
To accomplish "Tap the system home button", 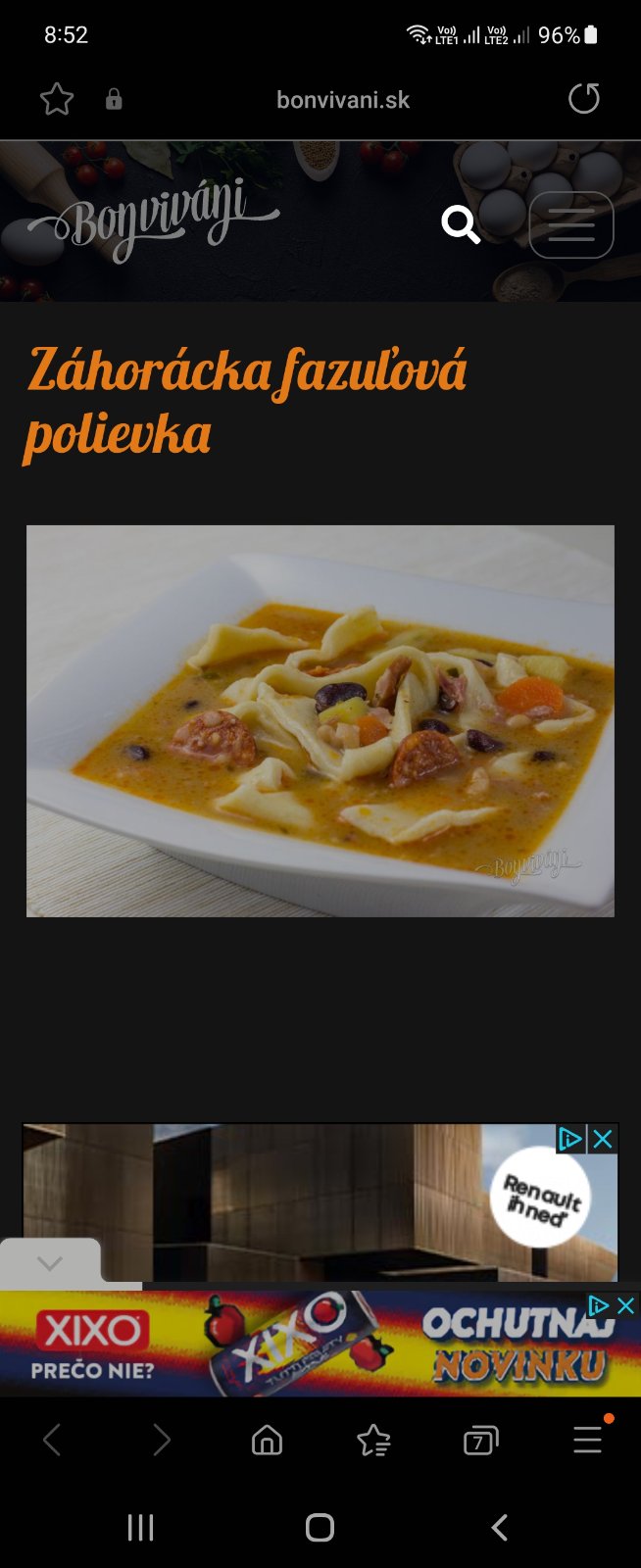I will (x=320, y=1527).
